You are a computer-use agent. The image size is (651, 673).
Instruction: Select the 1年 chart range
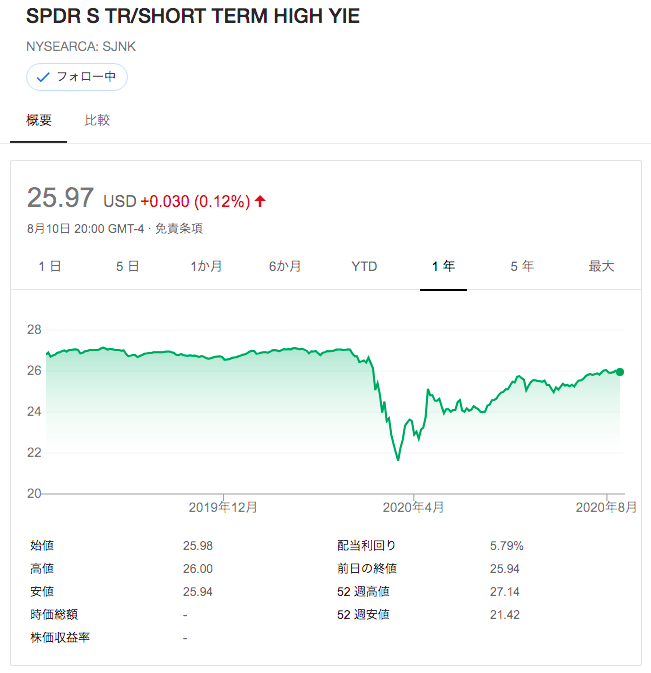(x=443, y=266)
